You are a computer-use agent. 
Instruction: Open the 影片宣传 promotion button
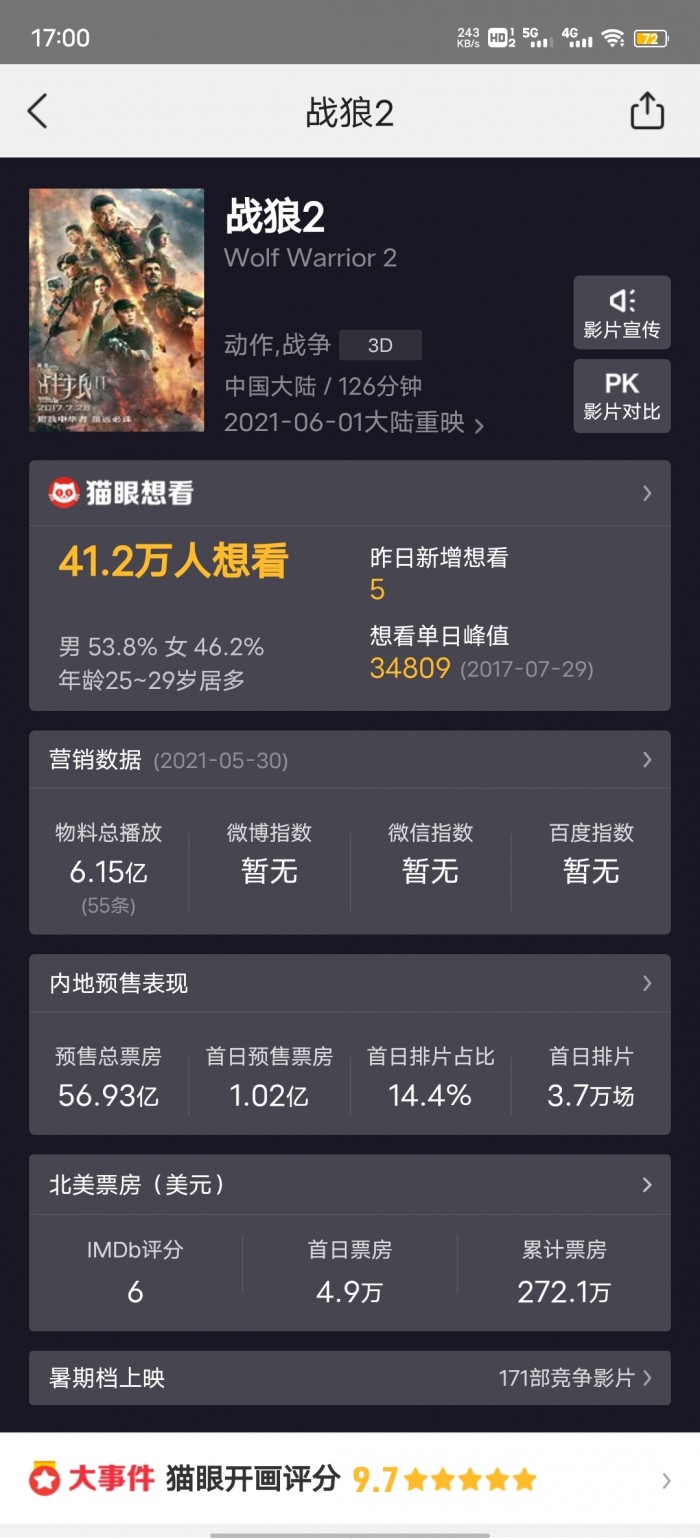pos(622,313)
